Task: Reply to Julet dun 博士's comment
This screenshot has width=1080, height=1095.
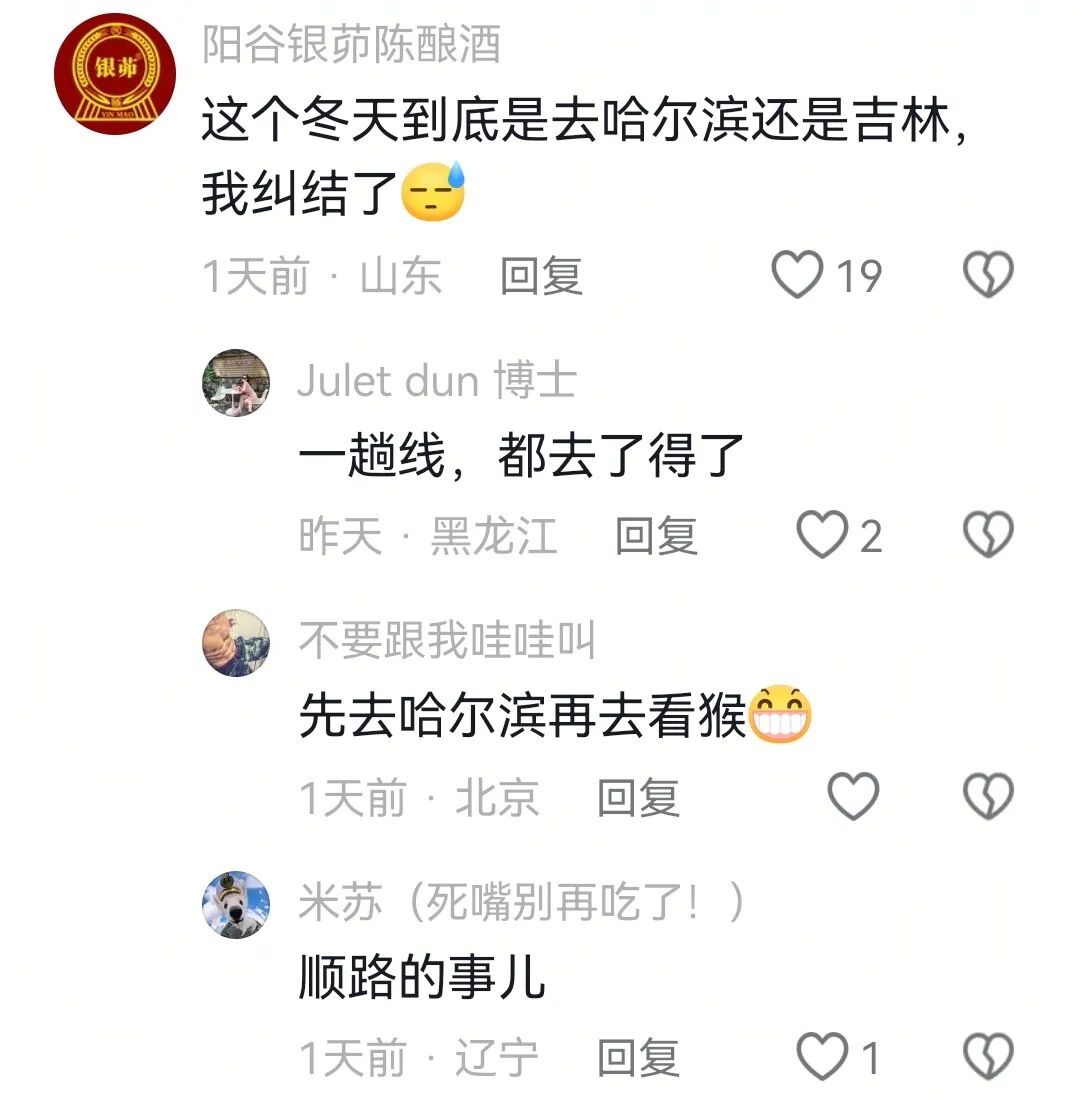Action: click(655, 537)
